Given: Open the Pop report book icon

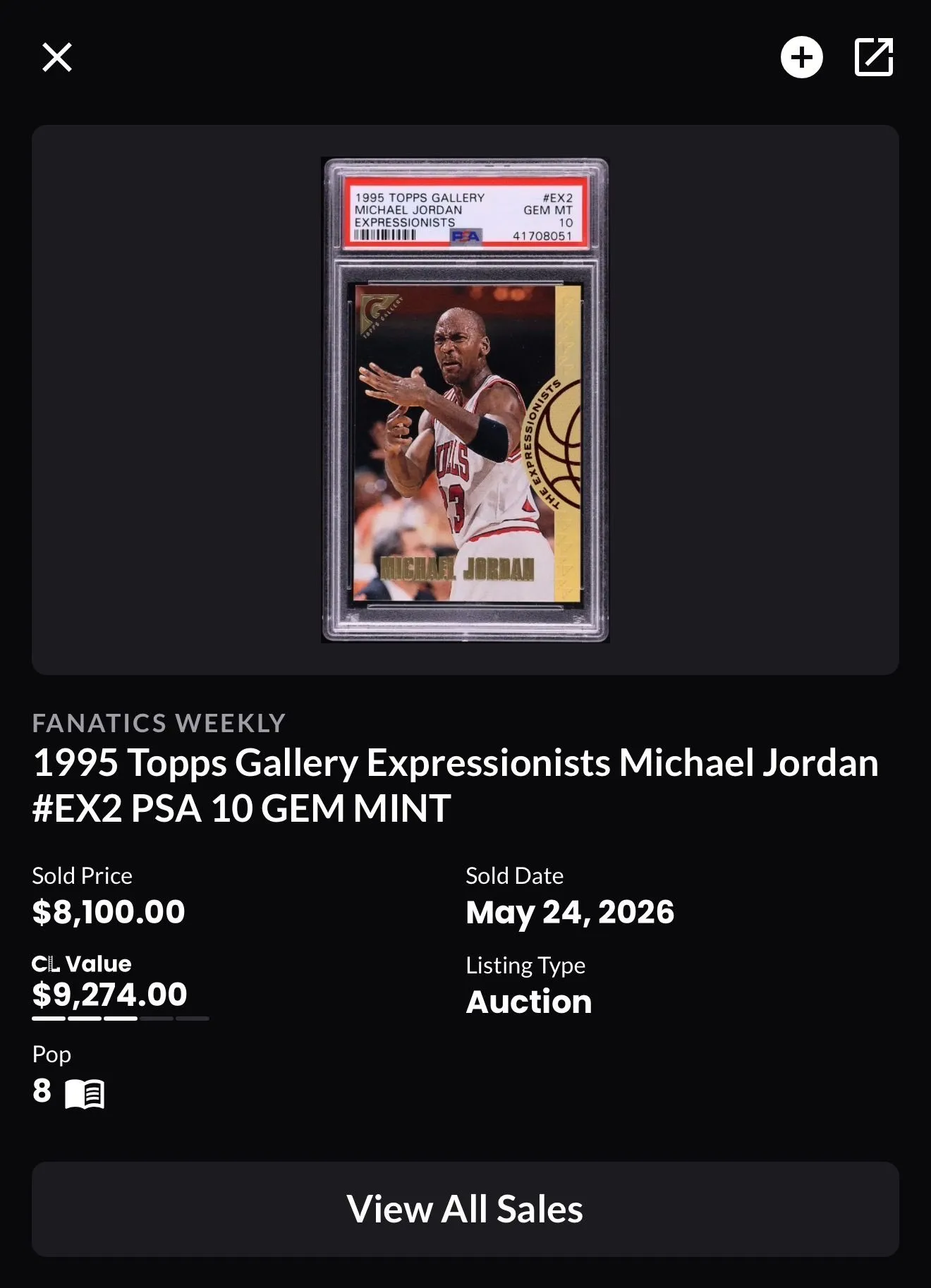Looking at the screenshot, I should click(85, 1094).
